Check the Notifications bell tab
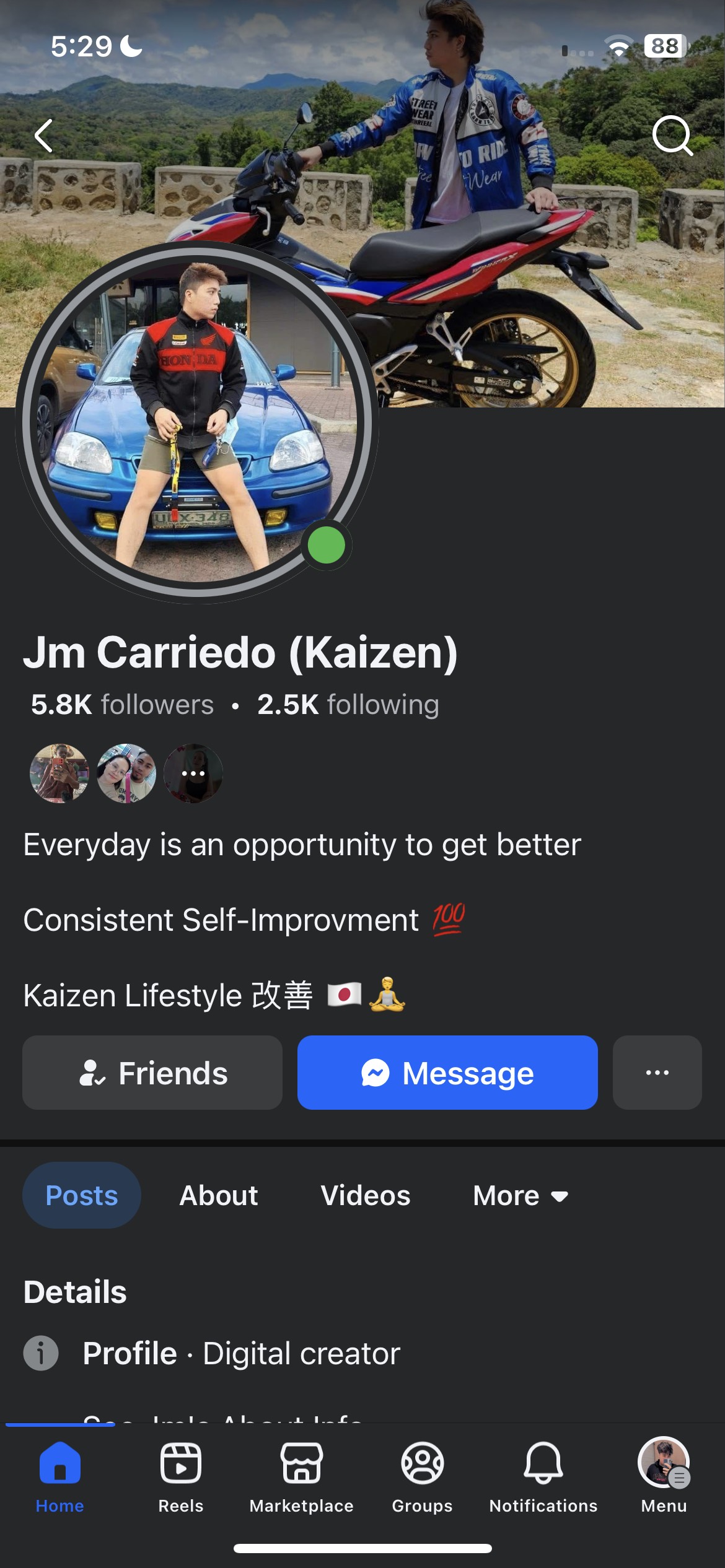This screenshot has height=1568, width=725. [x=543, y=1477]
